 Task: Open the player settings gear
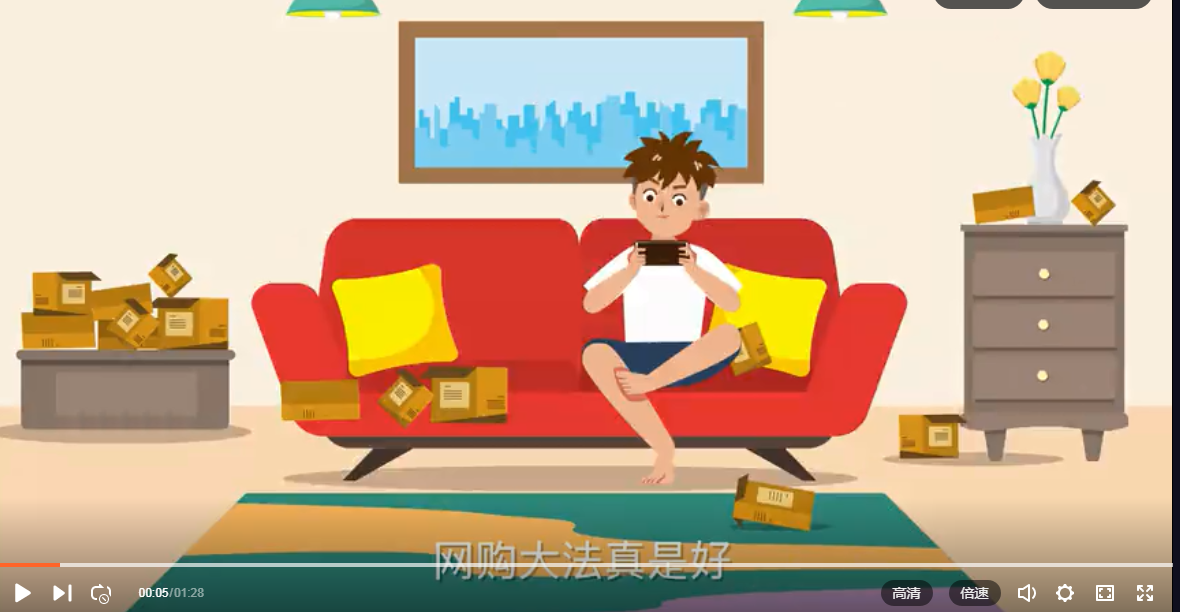[1065, 593]
